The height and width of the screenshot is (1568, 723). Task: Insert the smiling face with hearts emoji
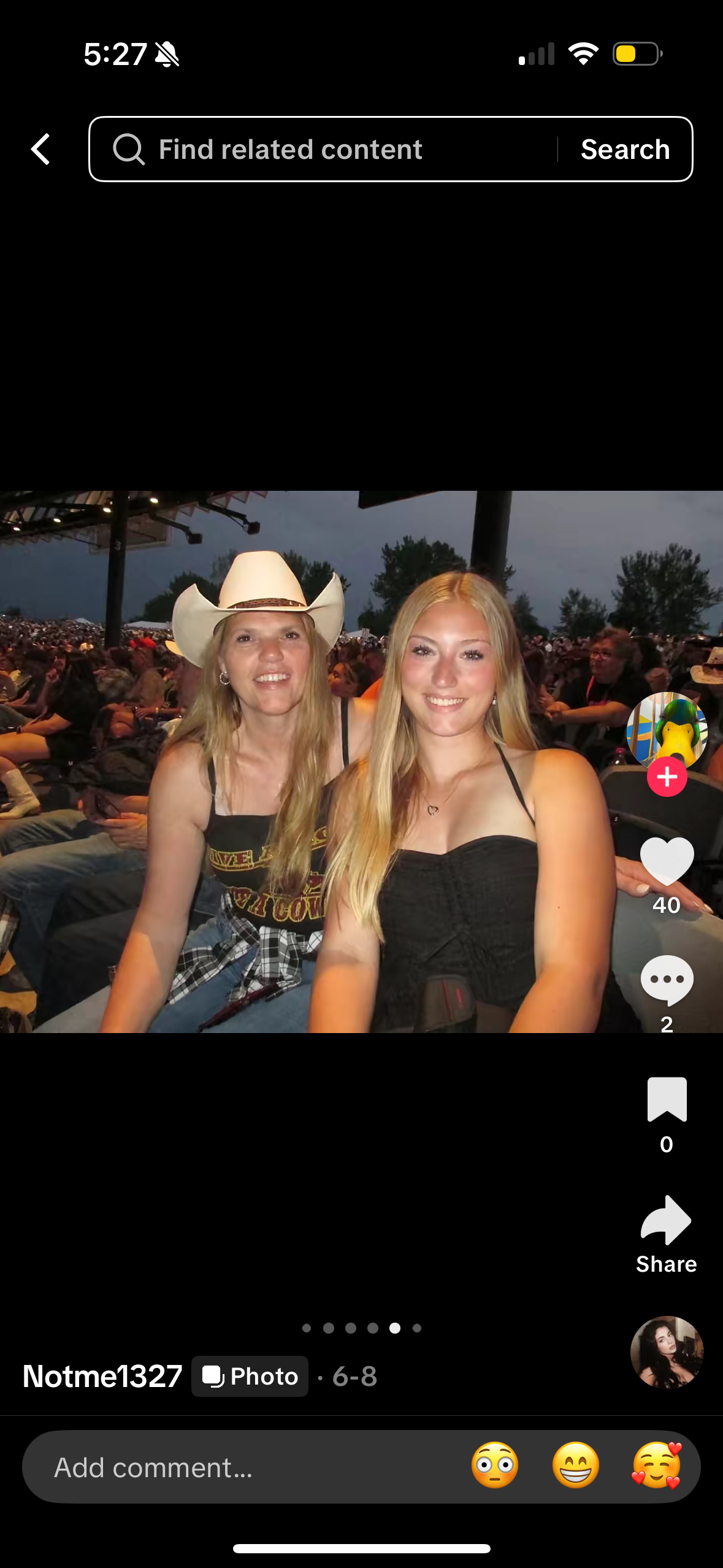[x=656, y=1466]
